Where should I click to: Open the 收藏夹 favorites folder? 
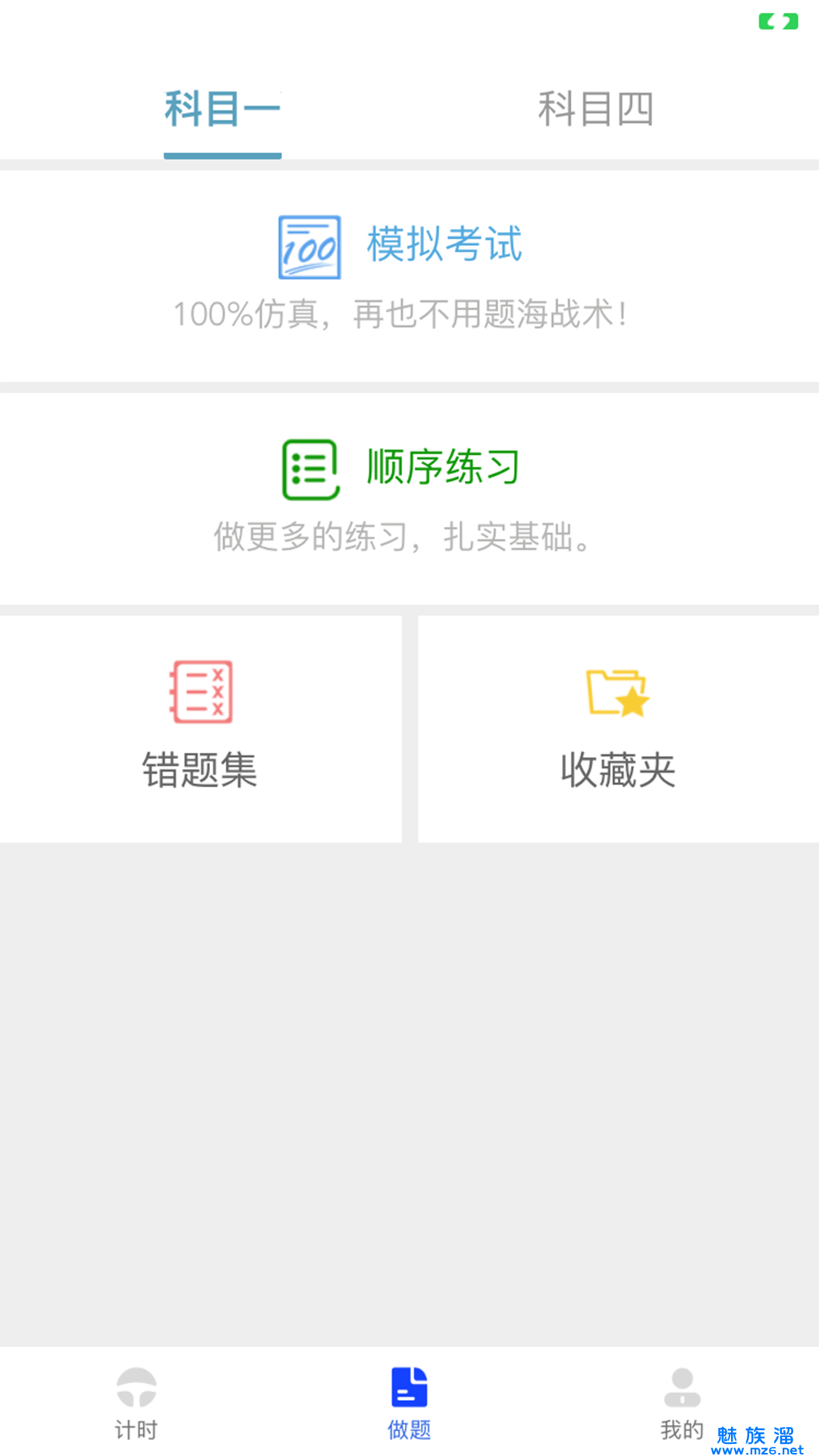(617, 728)
